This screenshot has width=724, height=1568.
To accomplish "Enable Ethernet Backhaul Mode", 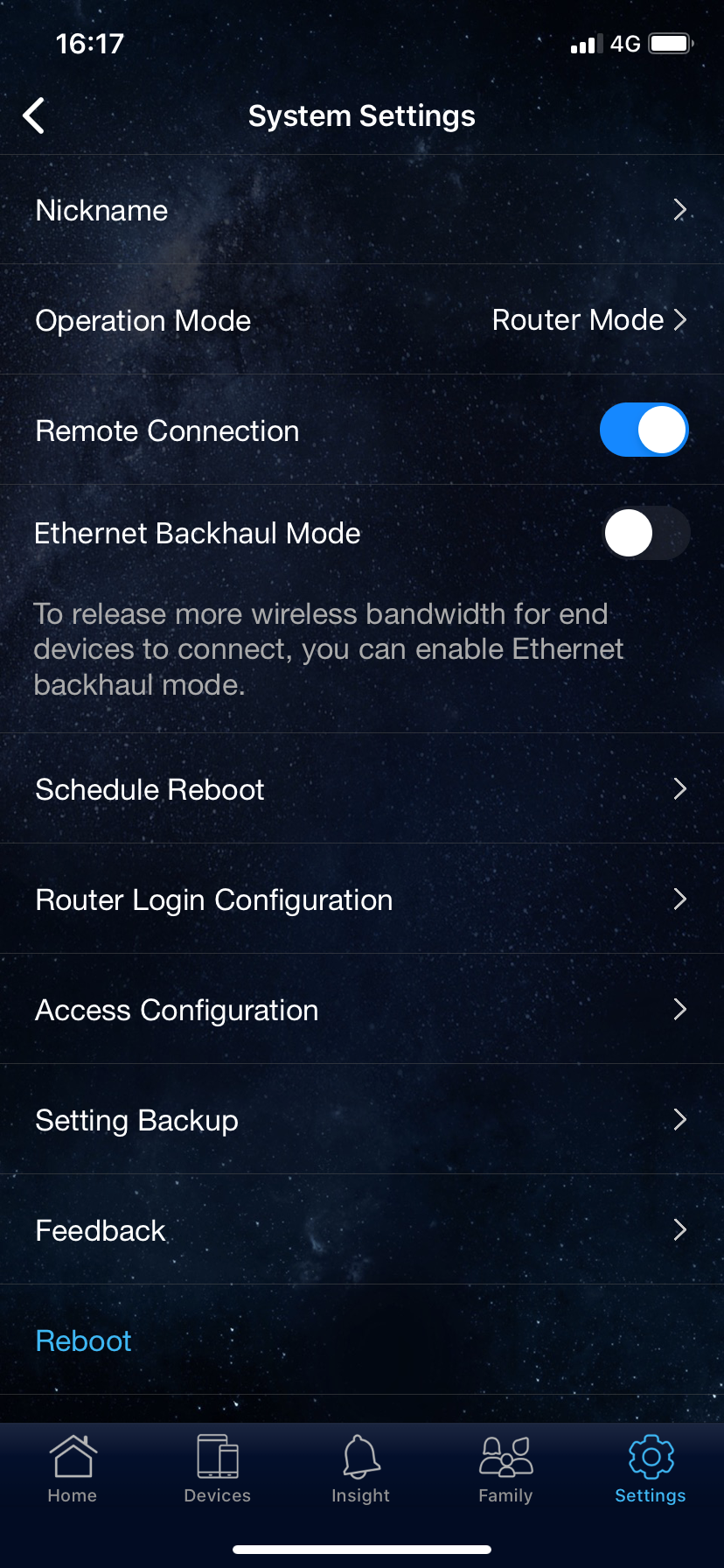I will (646, 533).
